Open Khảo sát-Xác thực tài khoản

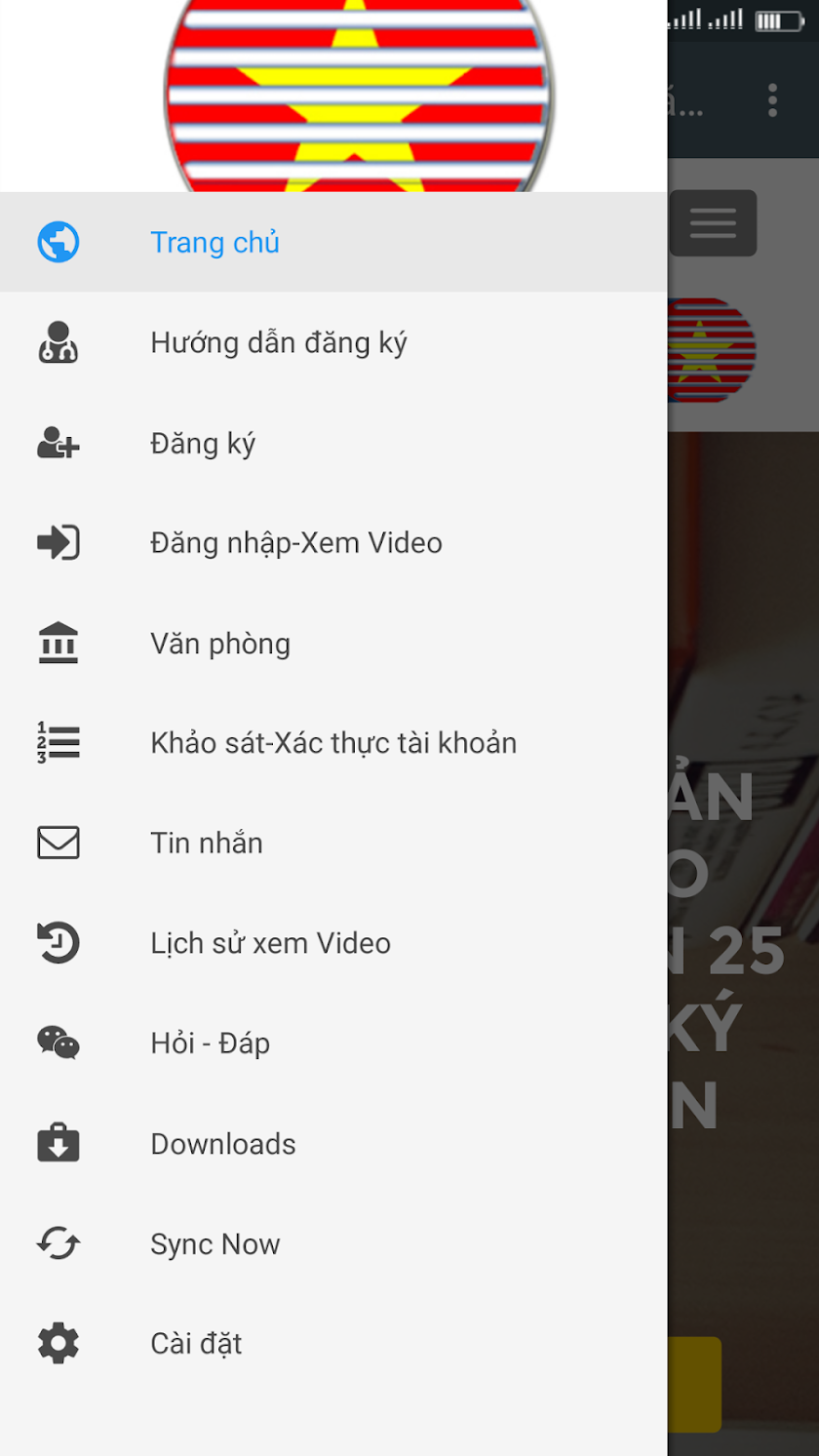[332, 743]
